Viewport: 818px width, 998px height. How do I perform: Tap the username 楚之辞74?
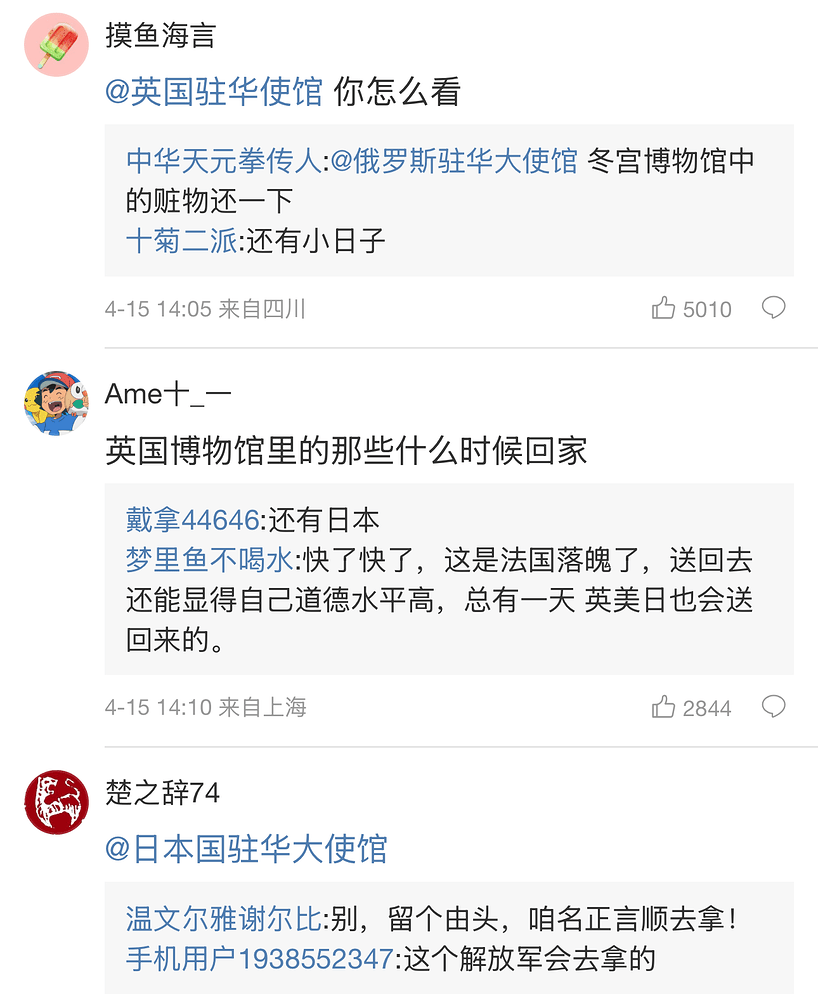coord(162,794)
